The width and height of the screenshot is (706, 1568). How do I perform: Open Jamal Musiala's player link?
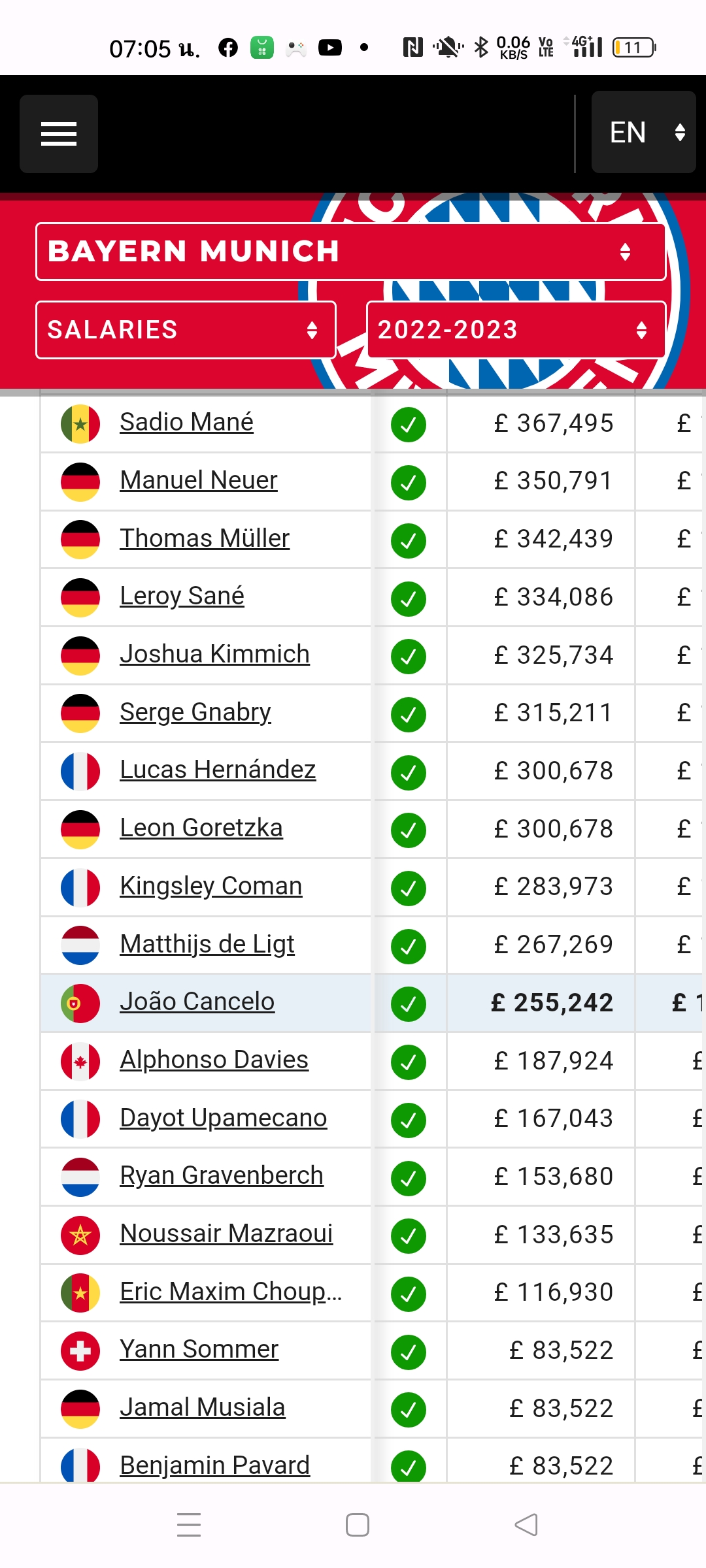tap(202, 1407)
